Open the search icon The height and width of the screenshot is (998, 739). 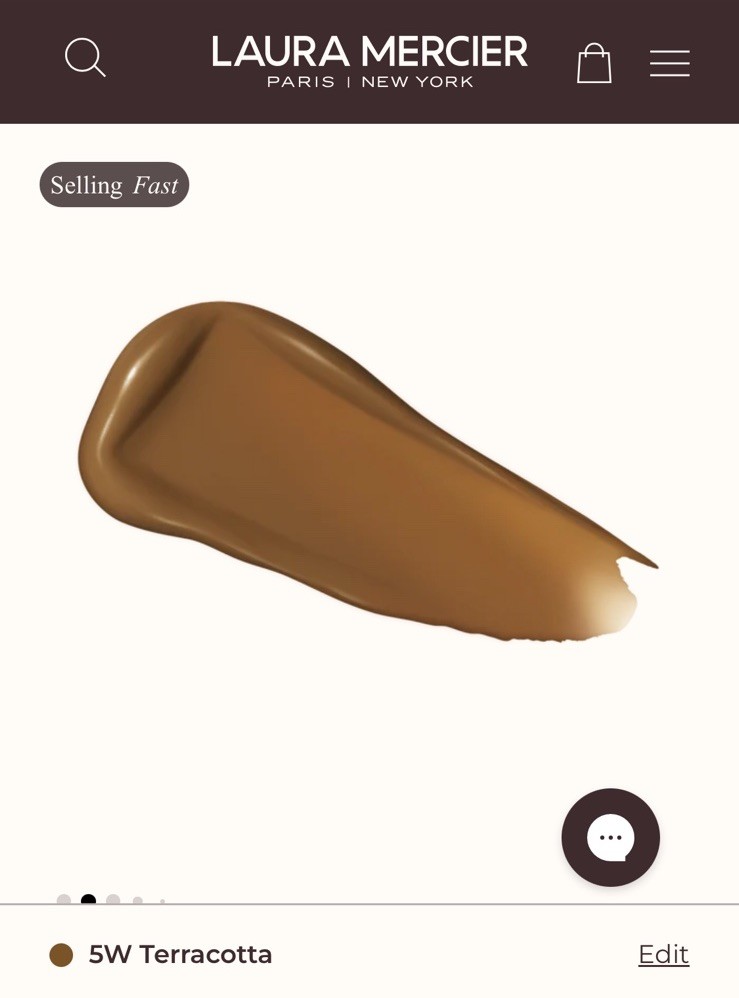point(85,58)
